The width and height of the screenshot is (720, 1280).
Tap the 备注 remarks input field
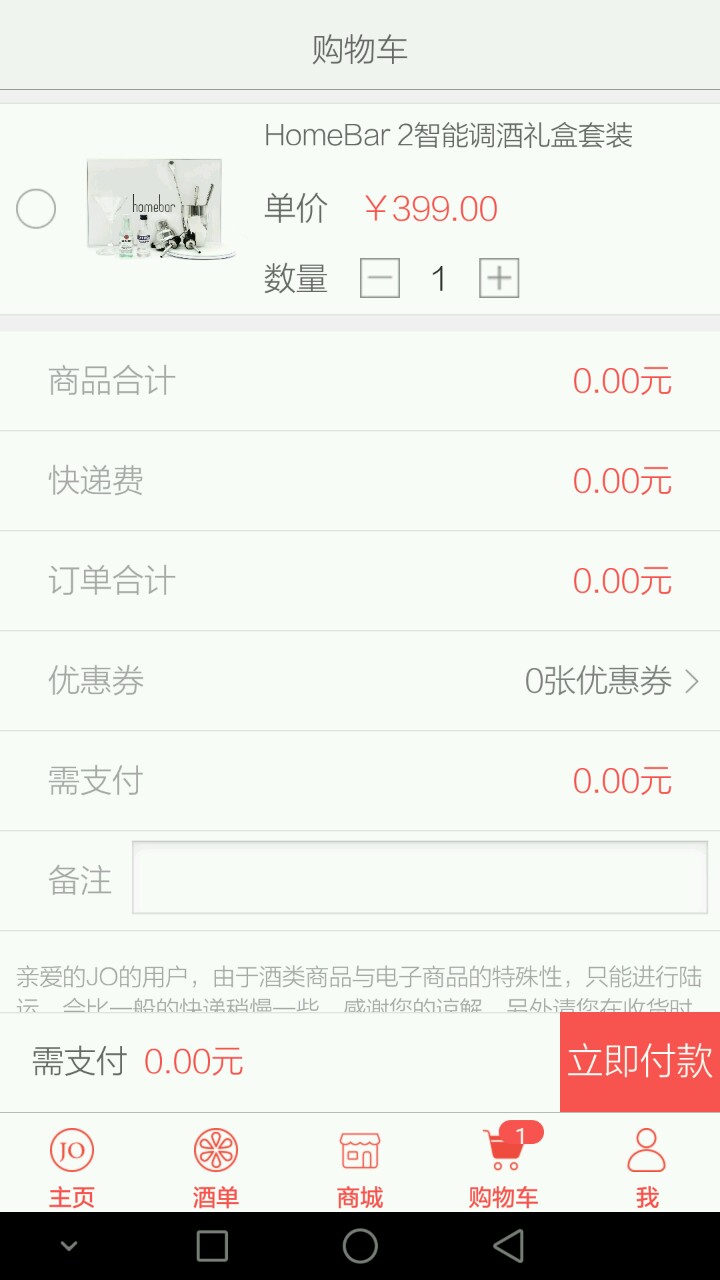(x=420, y=877)
